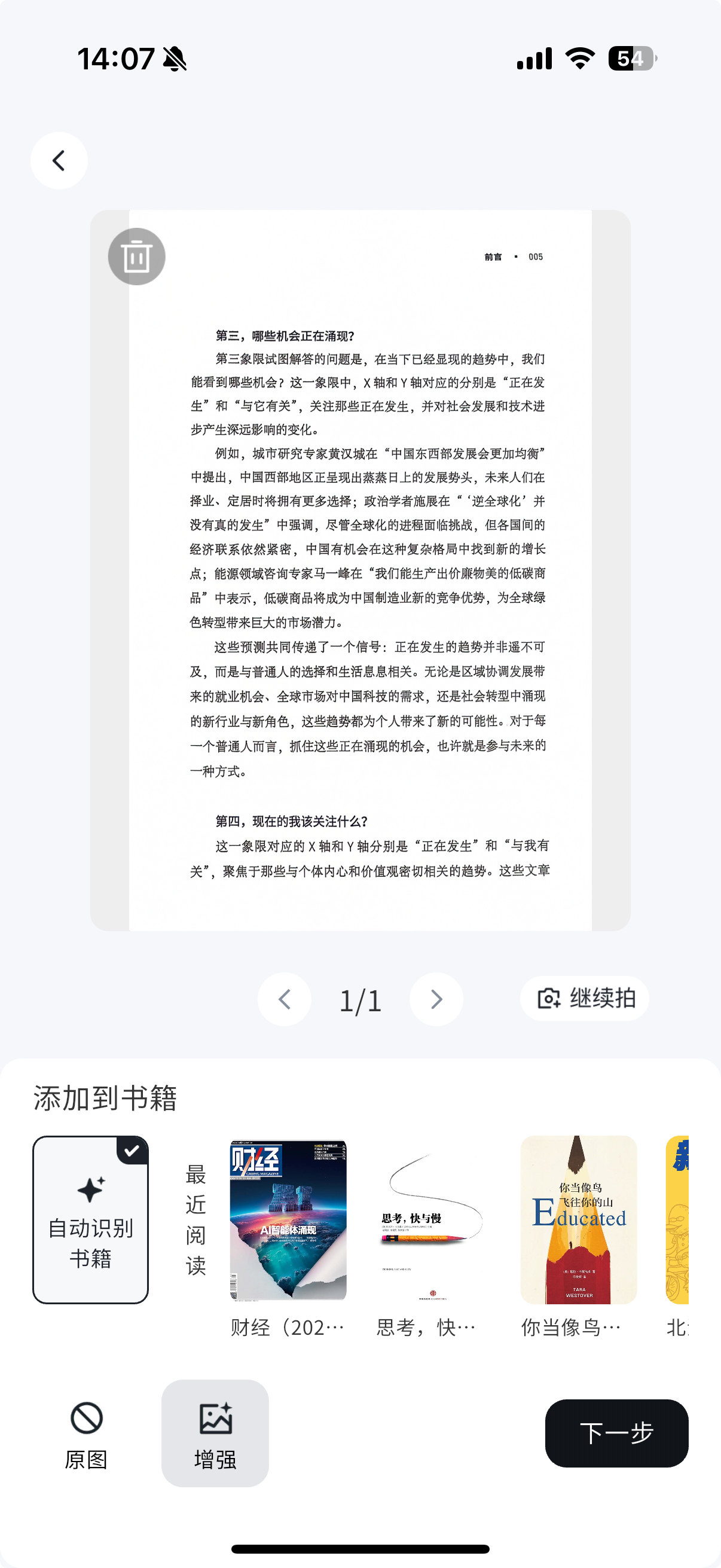
Task: Delete the scanned page with trash icon
Action: (x=136, y=257)
